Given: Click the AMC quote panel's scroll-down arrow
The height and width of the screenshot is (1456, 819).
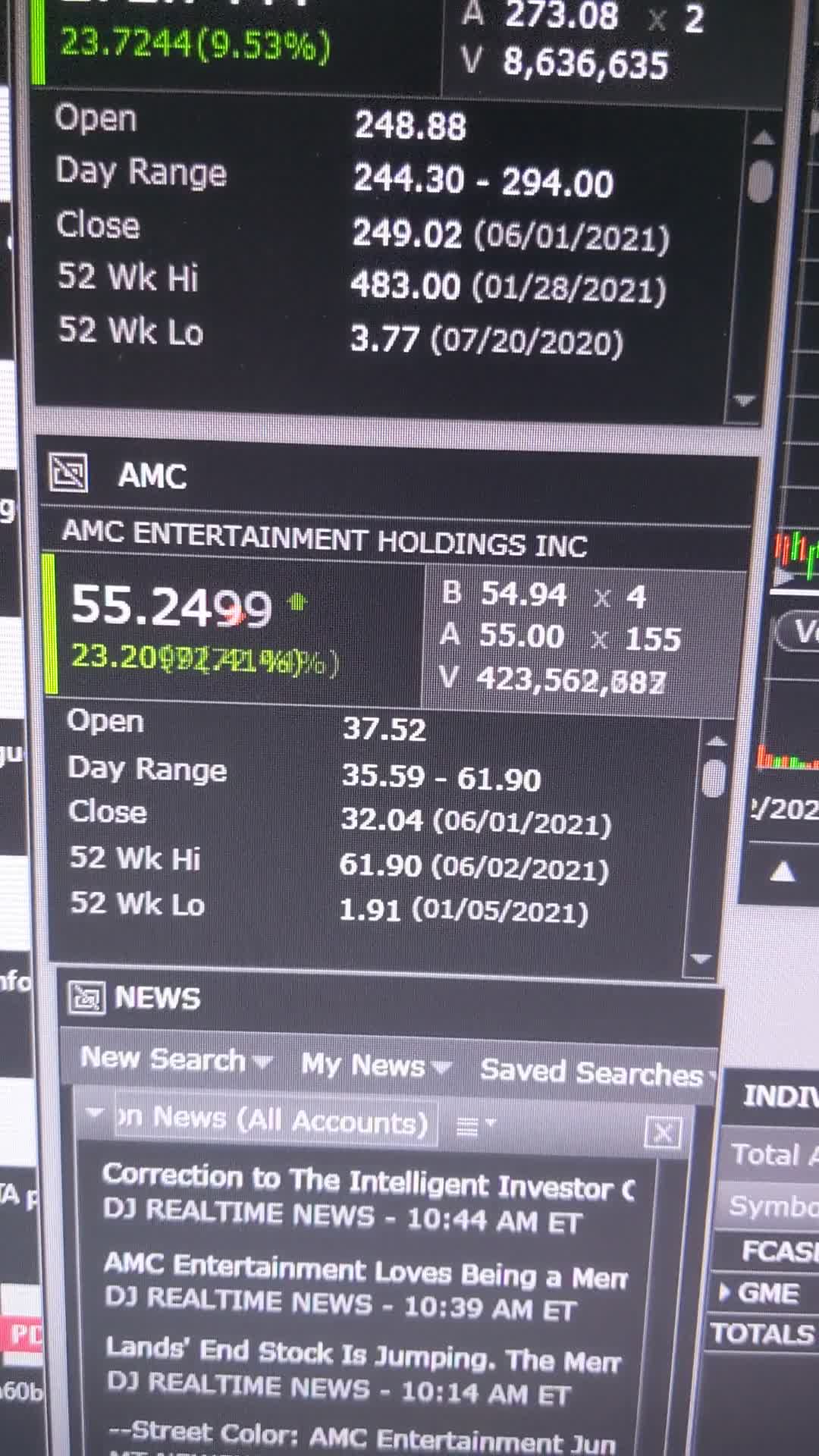Looking at the screenshot, I should 701,959.
